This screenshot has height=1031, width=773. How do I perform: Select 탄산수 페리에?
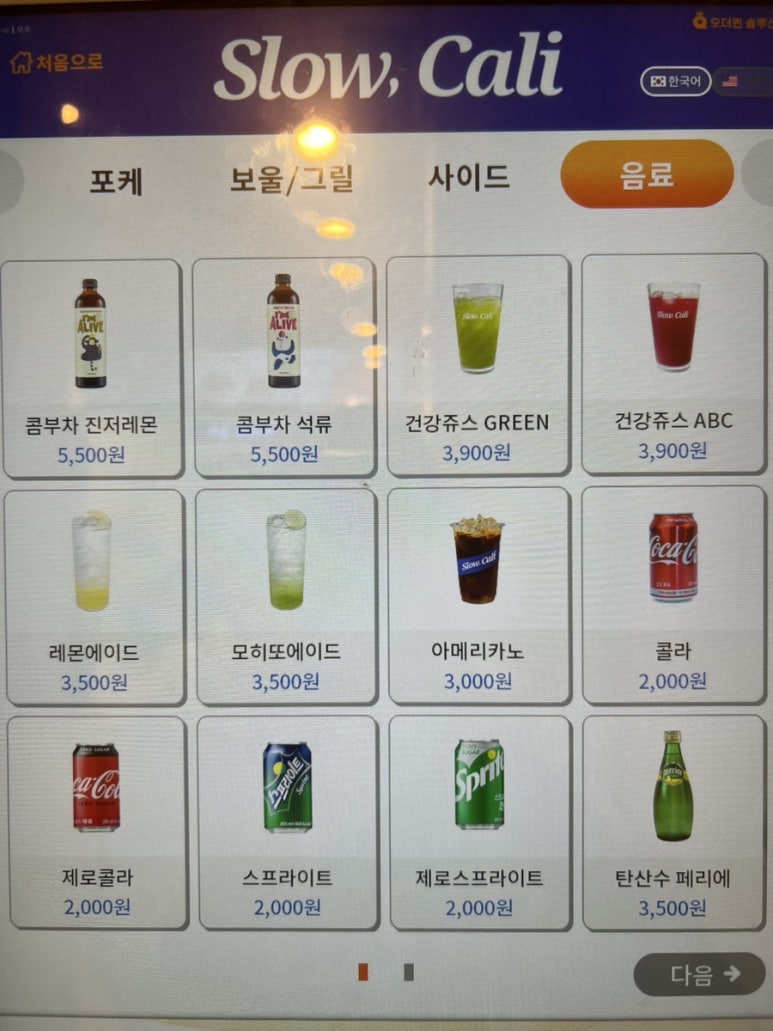[x=673, y=822]
